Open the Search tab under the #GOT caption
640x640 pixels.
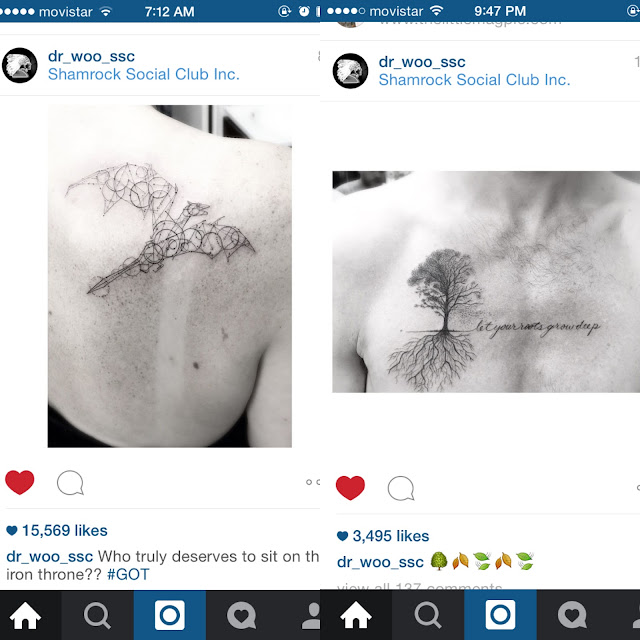[97, 615]
